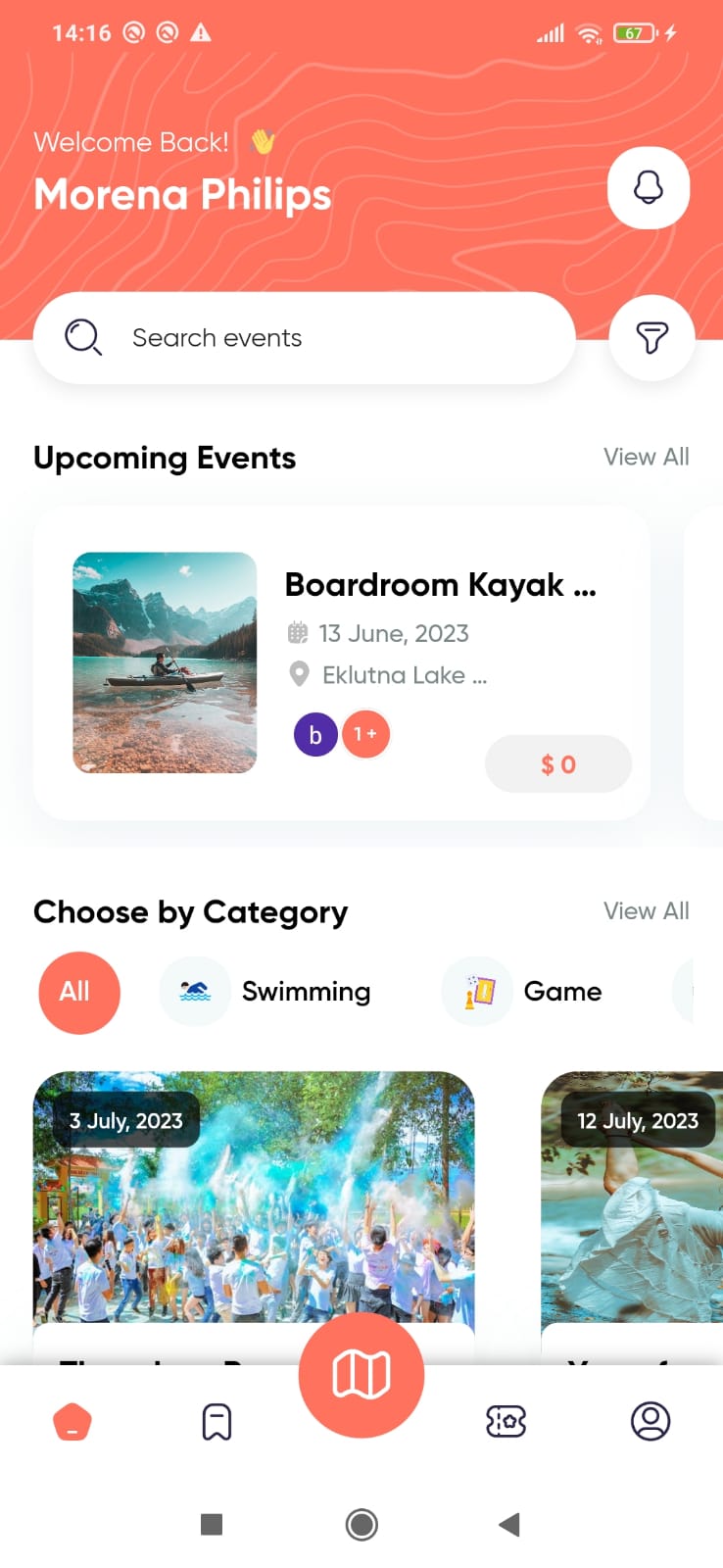Go to the profile tab
The image size is (723, 1568).
pos(651,1421)
